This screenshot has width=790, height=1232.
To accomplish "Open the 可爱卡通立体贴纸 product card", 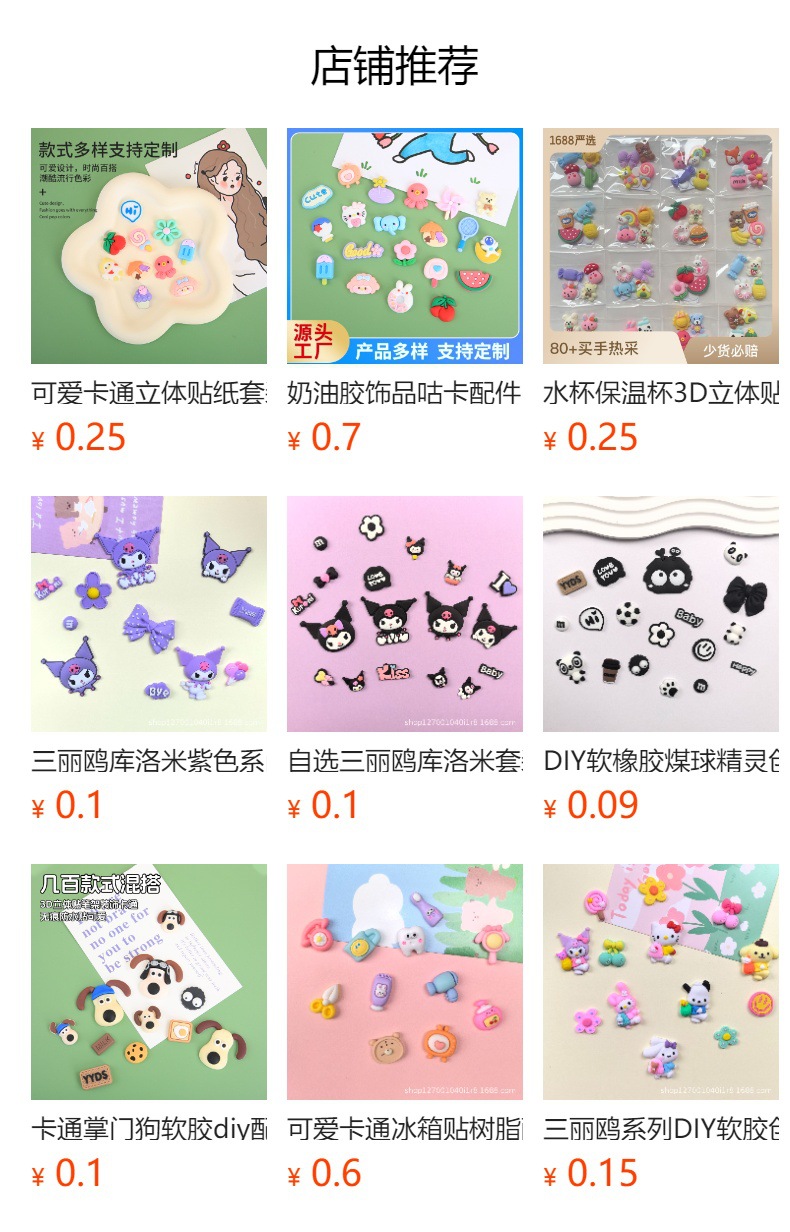I will coord(148,246).
